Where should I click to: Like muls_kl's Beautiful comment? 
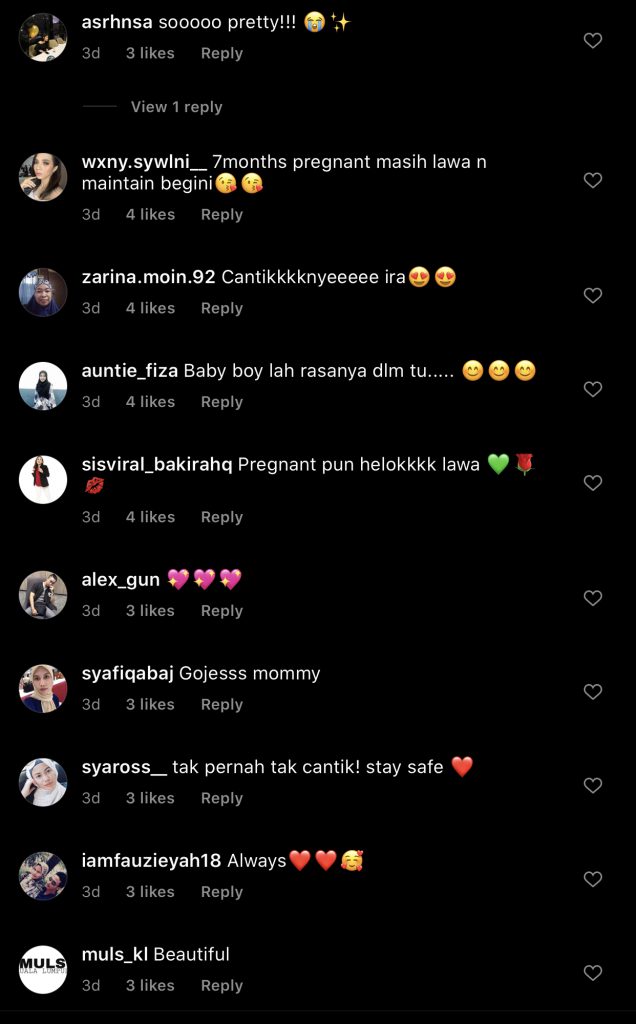point(593,973)
